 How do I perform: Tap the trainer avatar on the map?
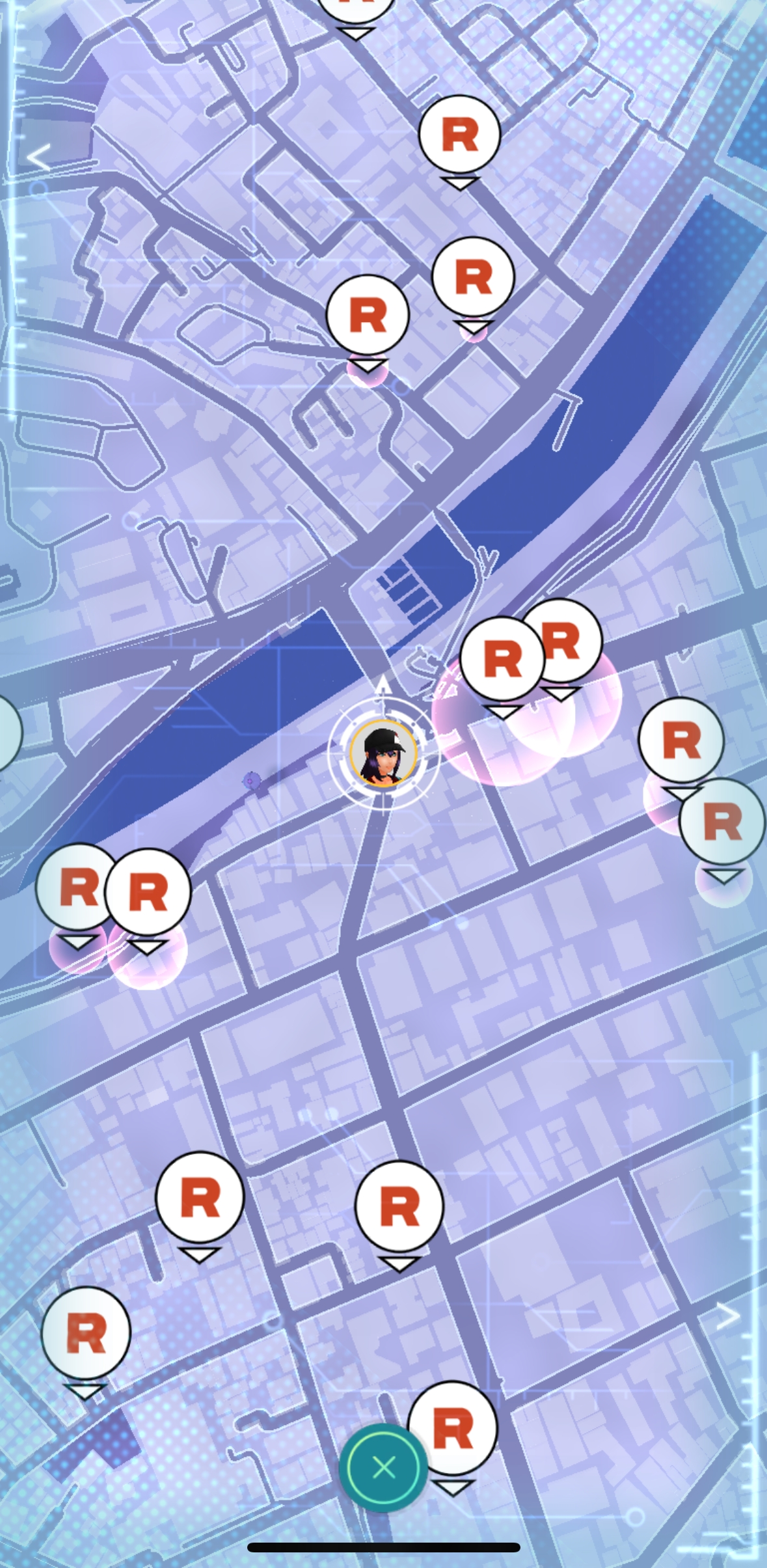tap(383, 753)
